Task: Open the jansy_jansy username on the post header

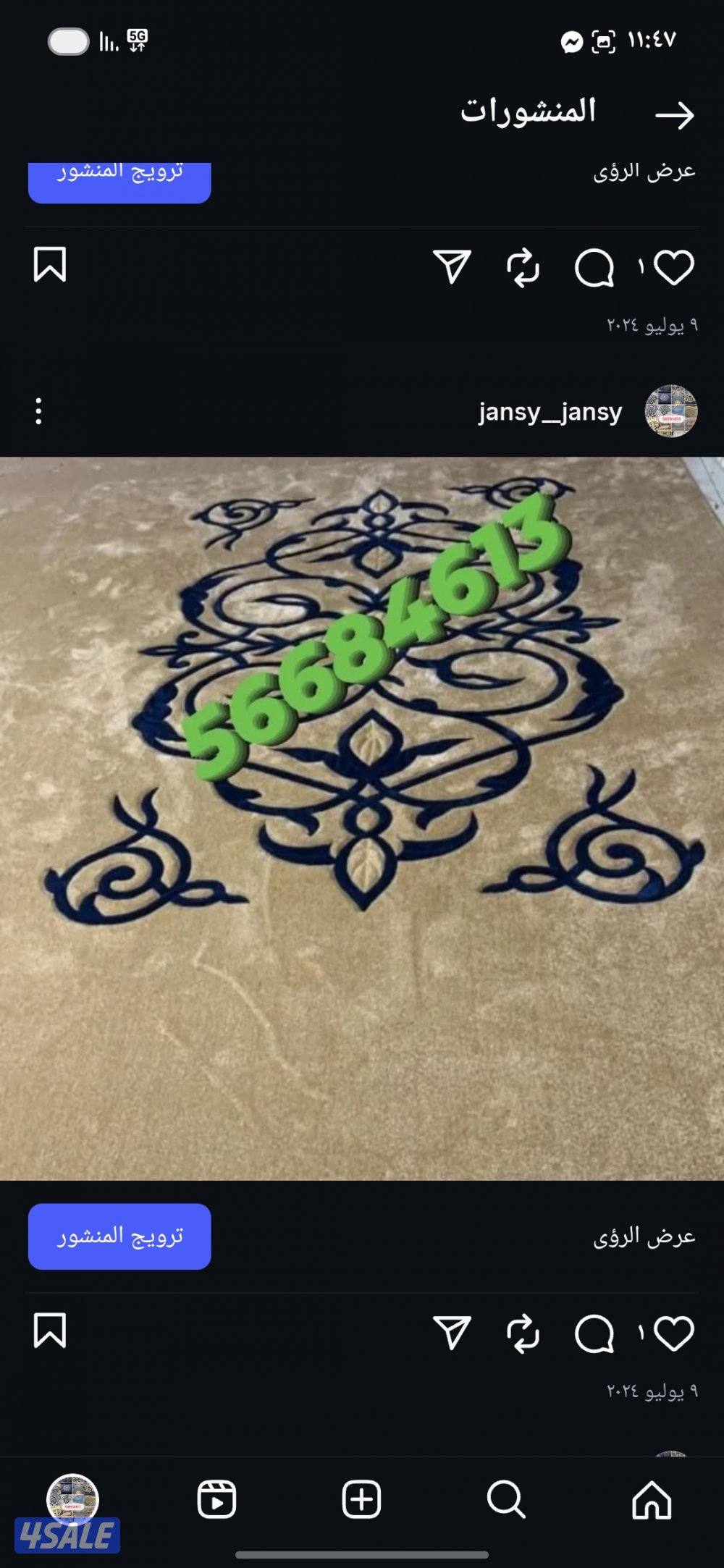Action: point(550,412)
